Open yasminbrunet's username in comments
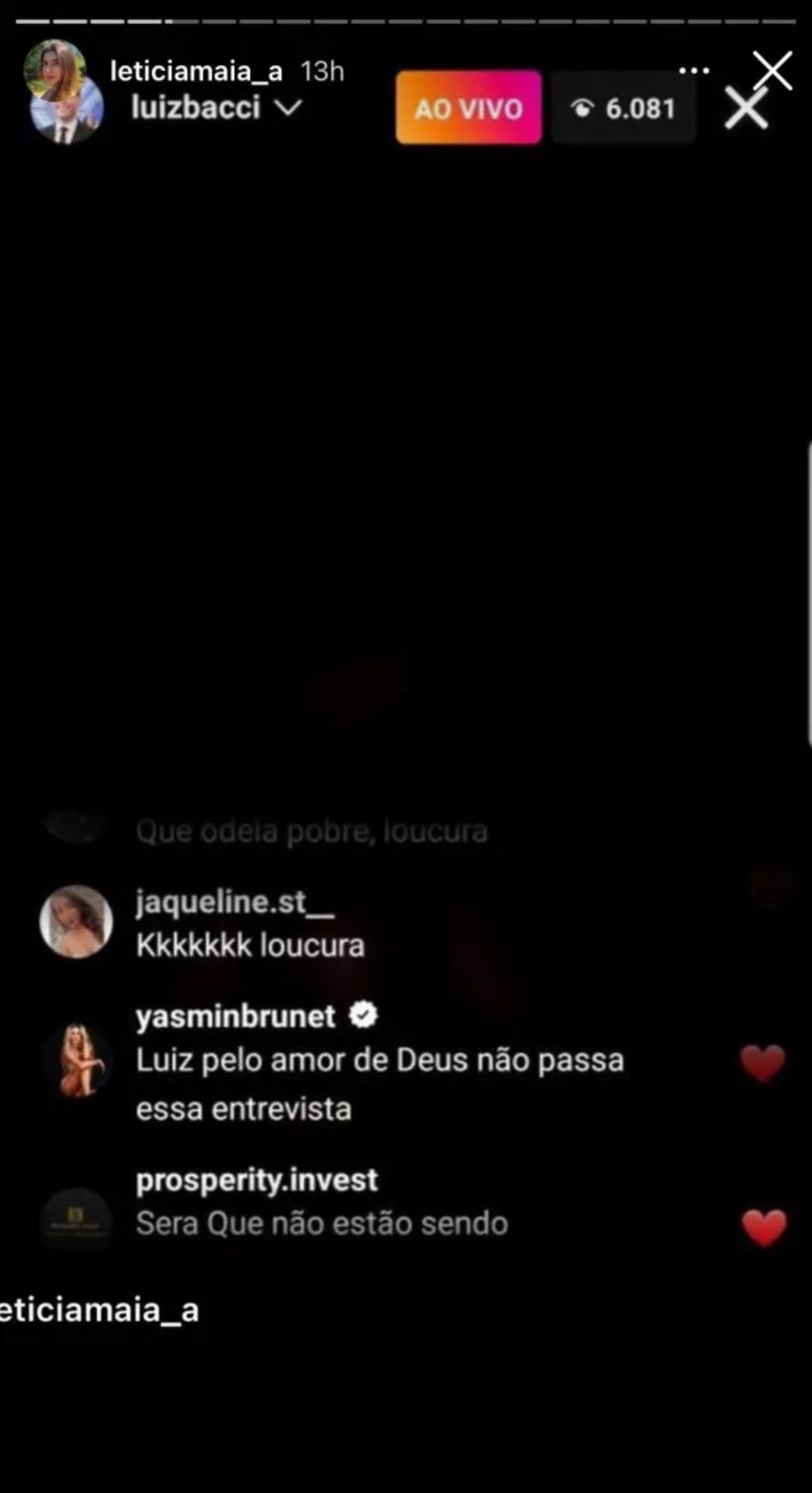Viewport: 812px width, 1493px height. [x=235, y=1015]
